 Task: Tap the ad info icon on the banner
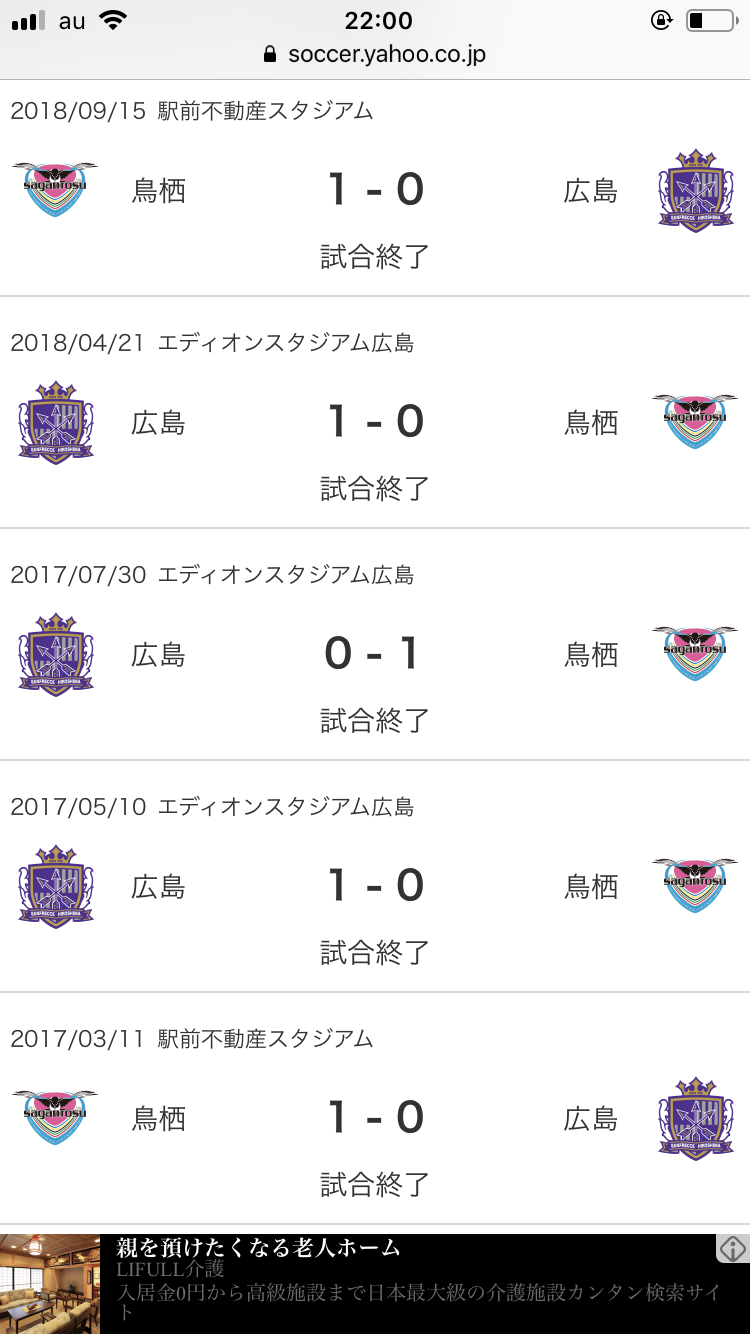733,1248
